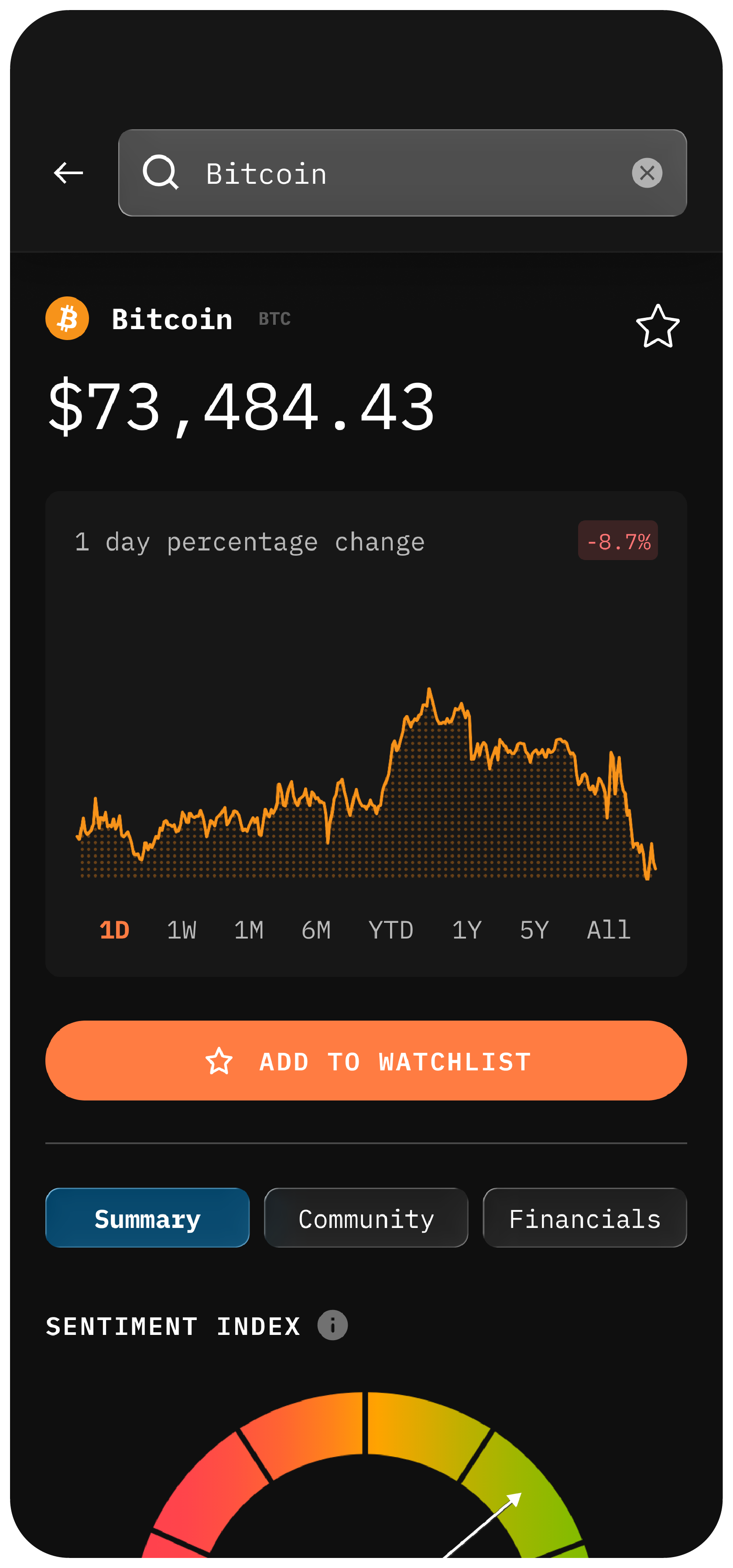The height and width of the screenshot is (1568, 733).
Task: Display the 5Y chart range
Action: (x=534, y=930)
